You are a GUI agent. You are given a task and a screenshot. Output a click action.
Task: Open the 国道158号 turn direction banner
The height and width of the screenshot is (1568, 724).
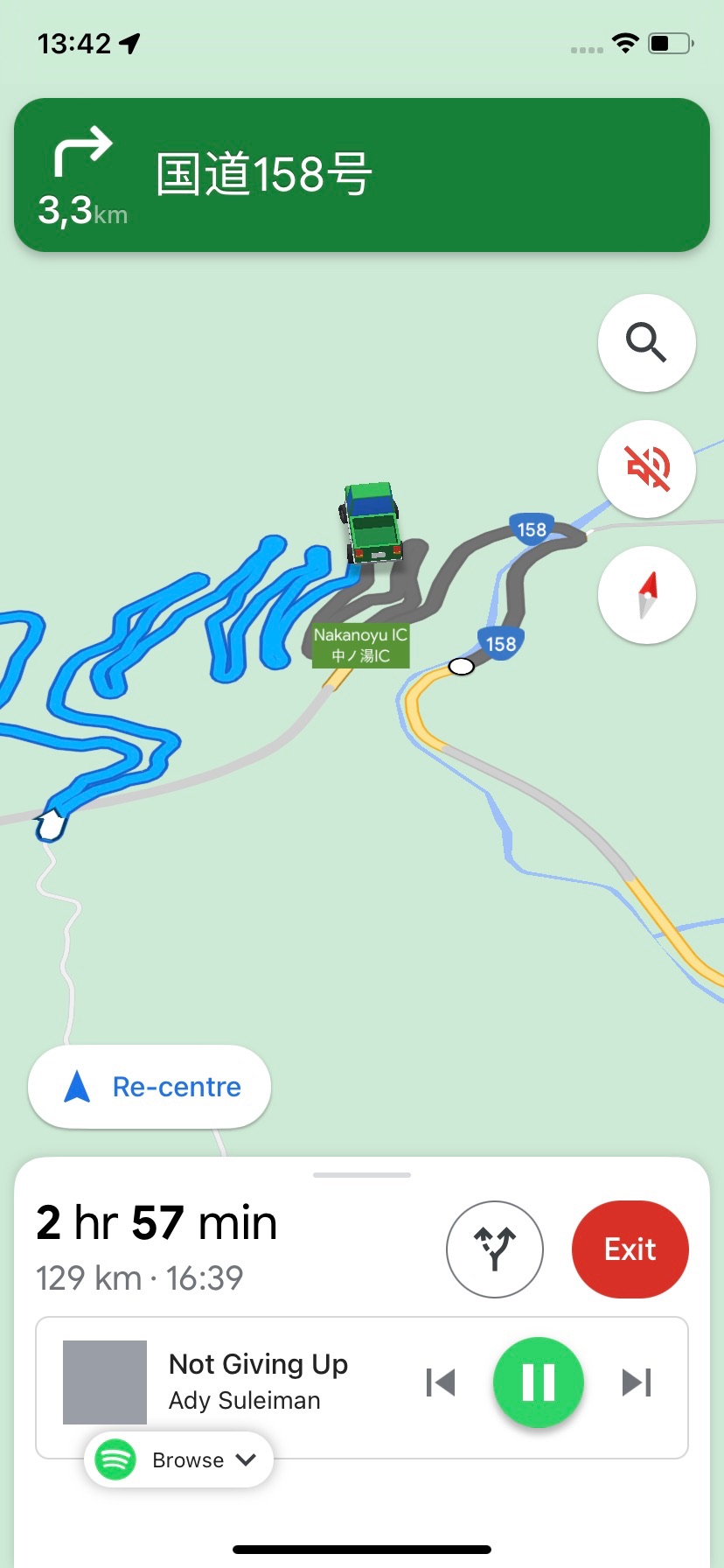pos(362,175)
